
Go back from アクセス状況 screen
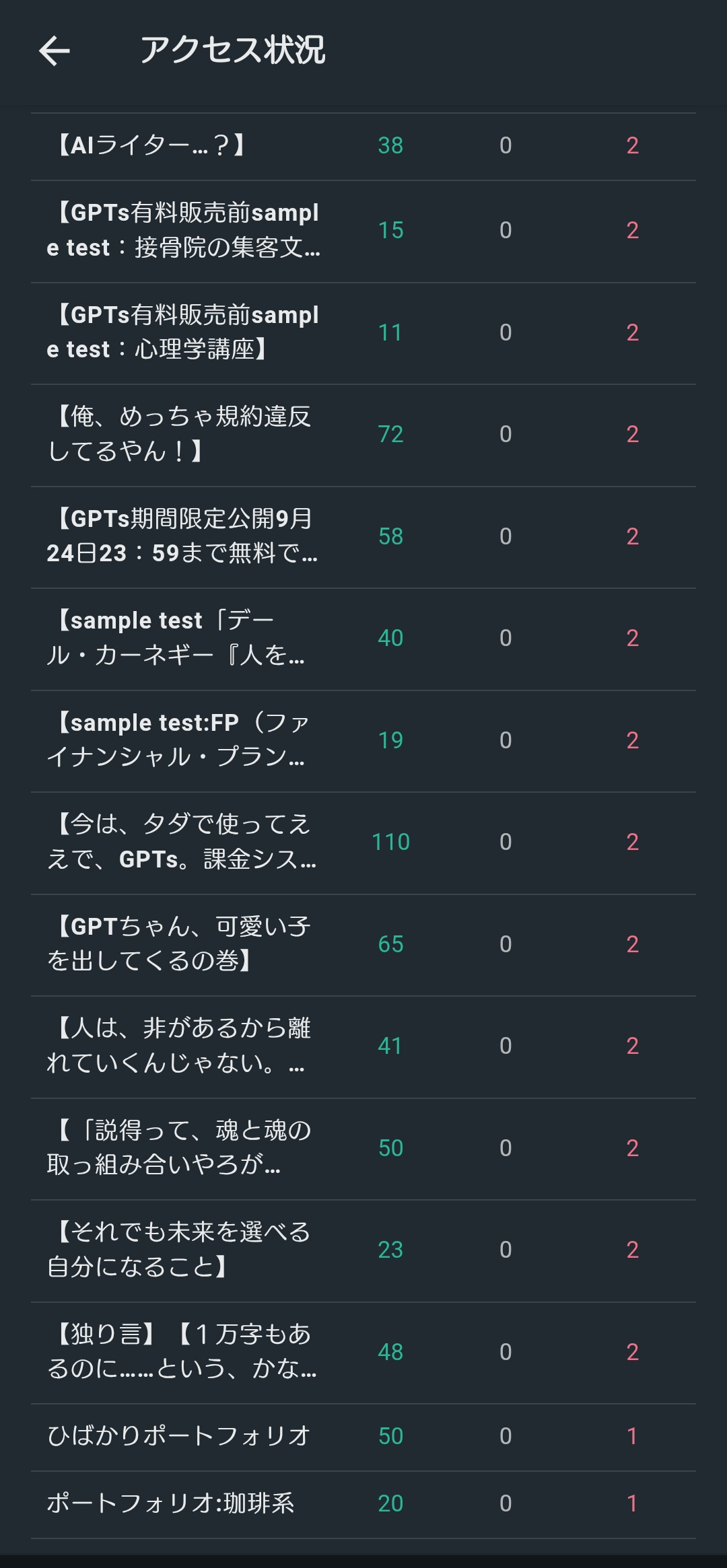pos(55,51)
